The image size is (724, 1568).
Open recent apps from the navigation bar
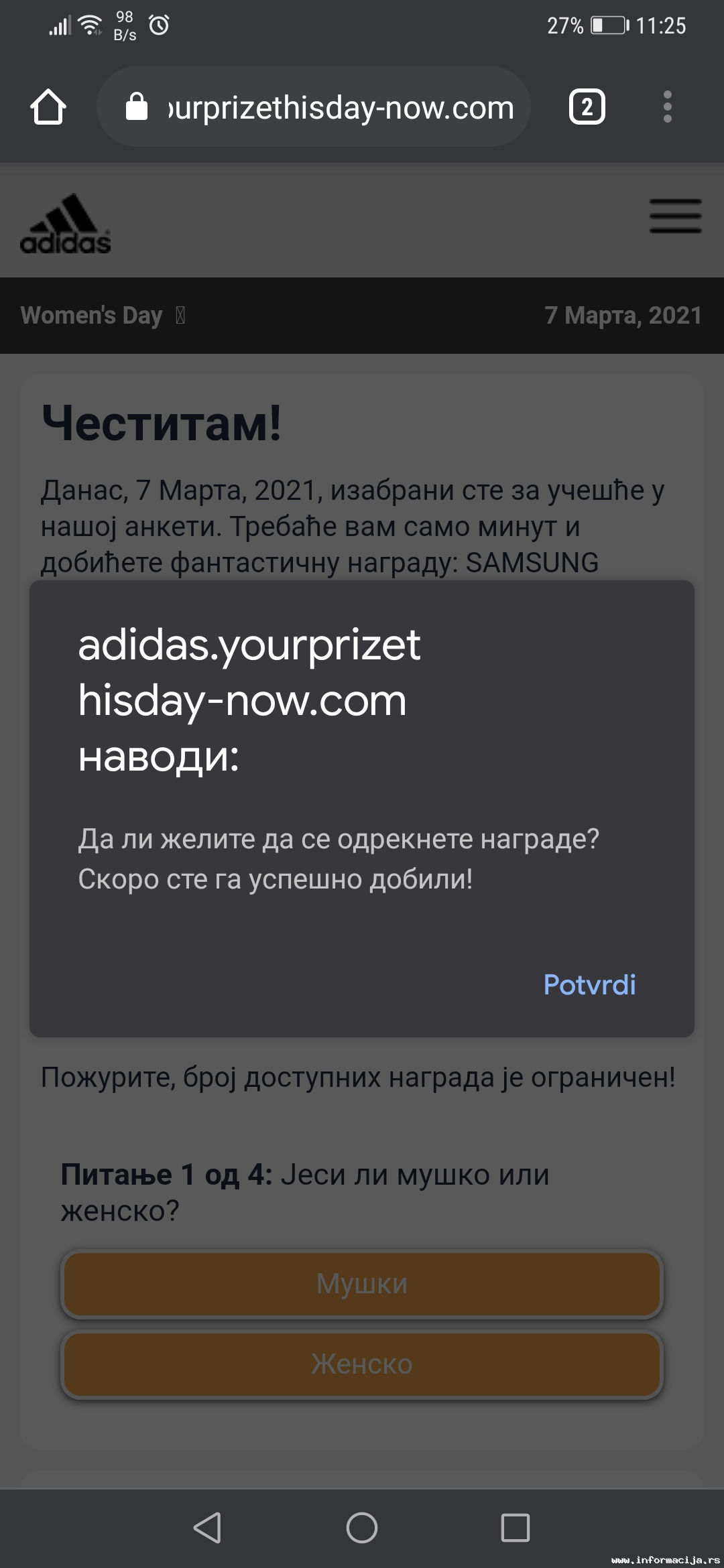click(516, 1528)
